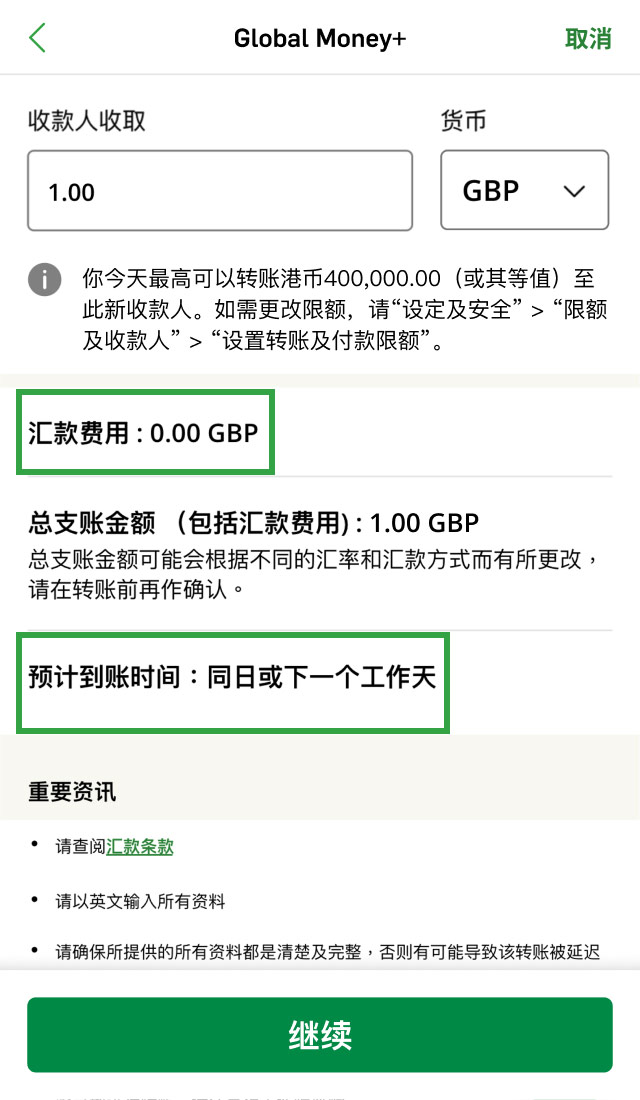Open the 汇款条款 link
Screen dimensions: 640x1100
[140, 846]
